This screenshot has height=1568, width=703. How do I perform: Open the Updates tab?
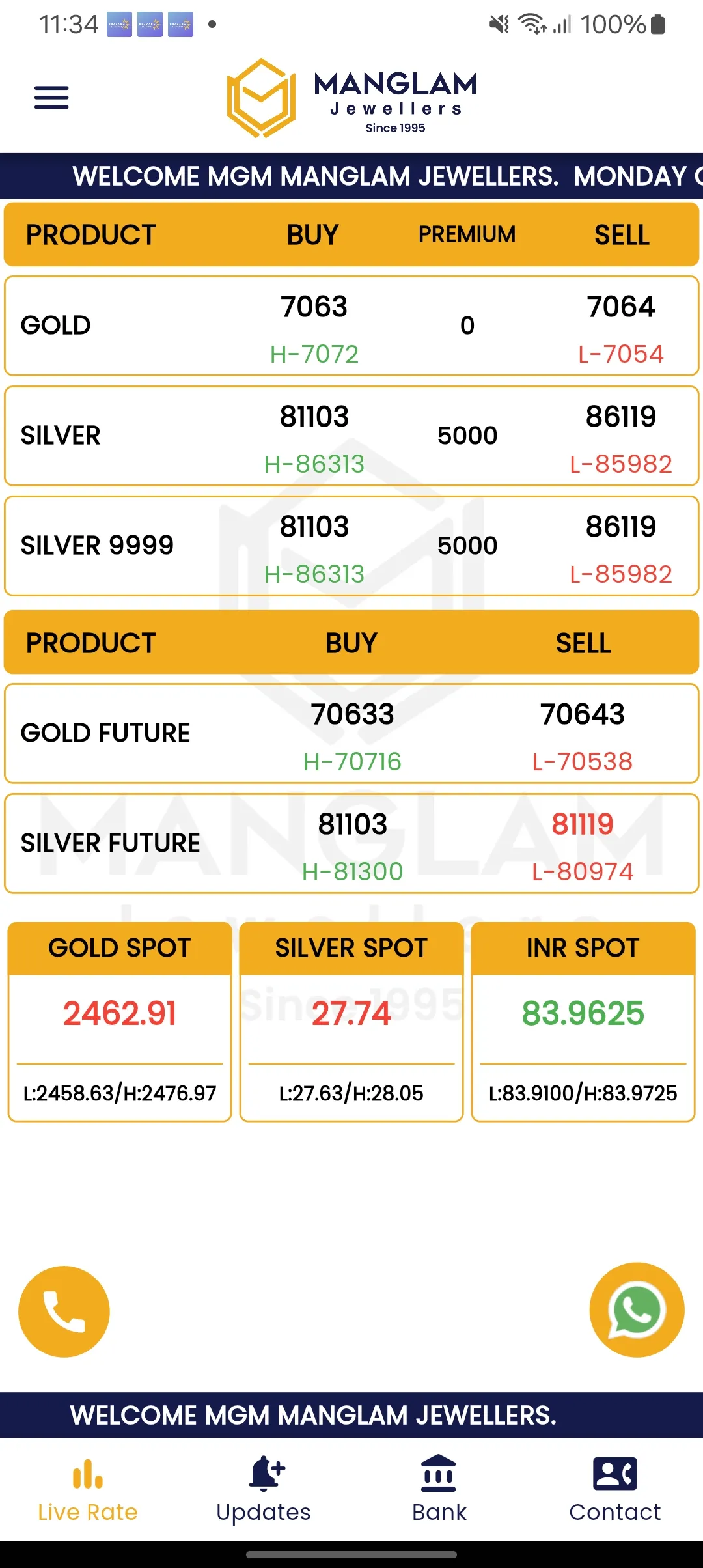[264, 1490]
